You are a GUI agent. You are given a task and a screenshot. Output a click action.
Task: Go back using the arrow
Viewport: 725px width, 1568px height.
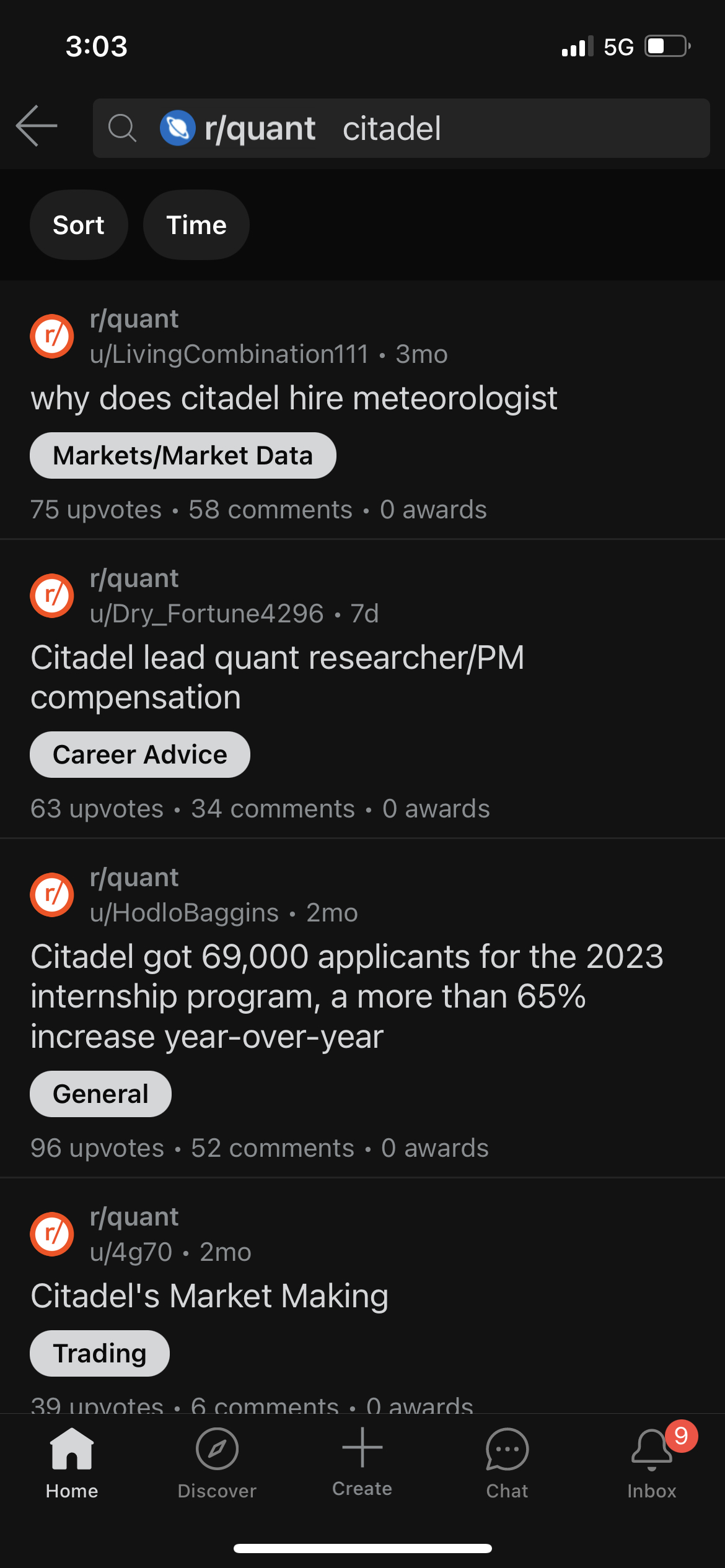37,126
